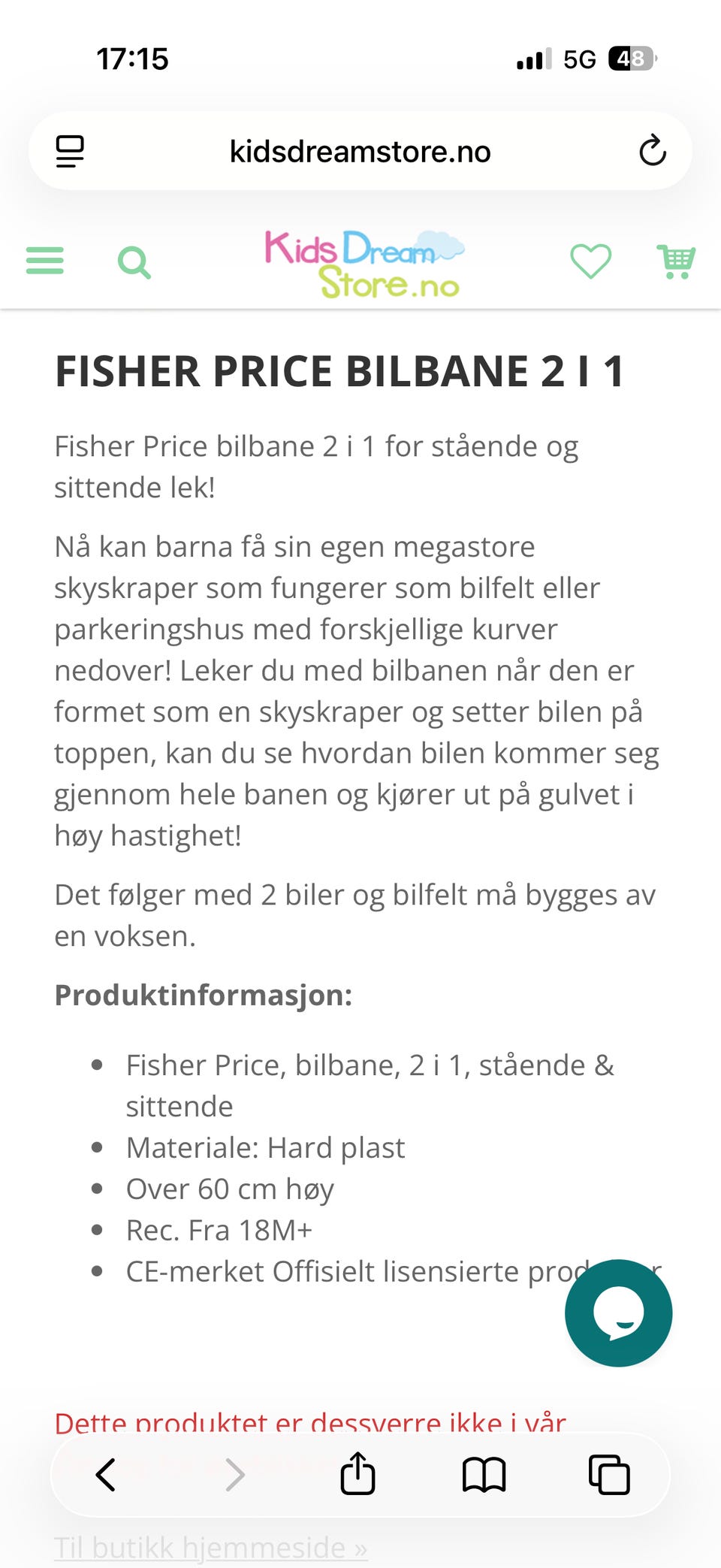
Task: Tap the battery level indicator
Action: click(x=629, y=59)
